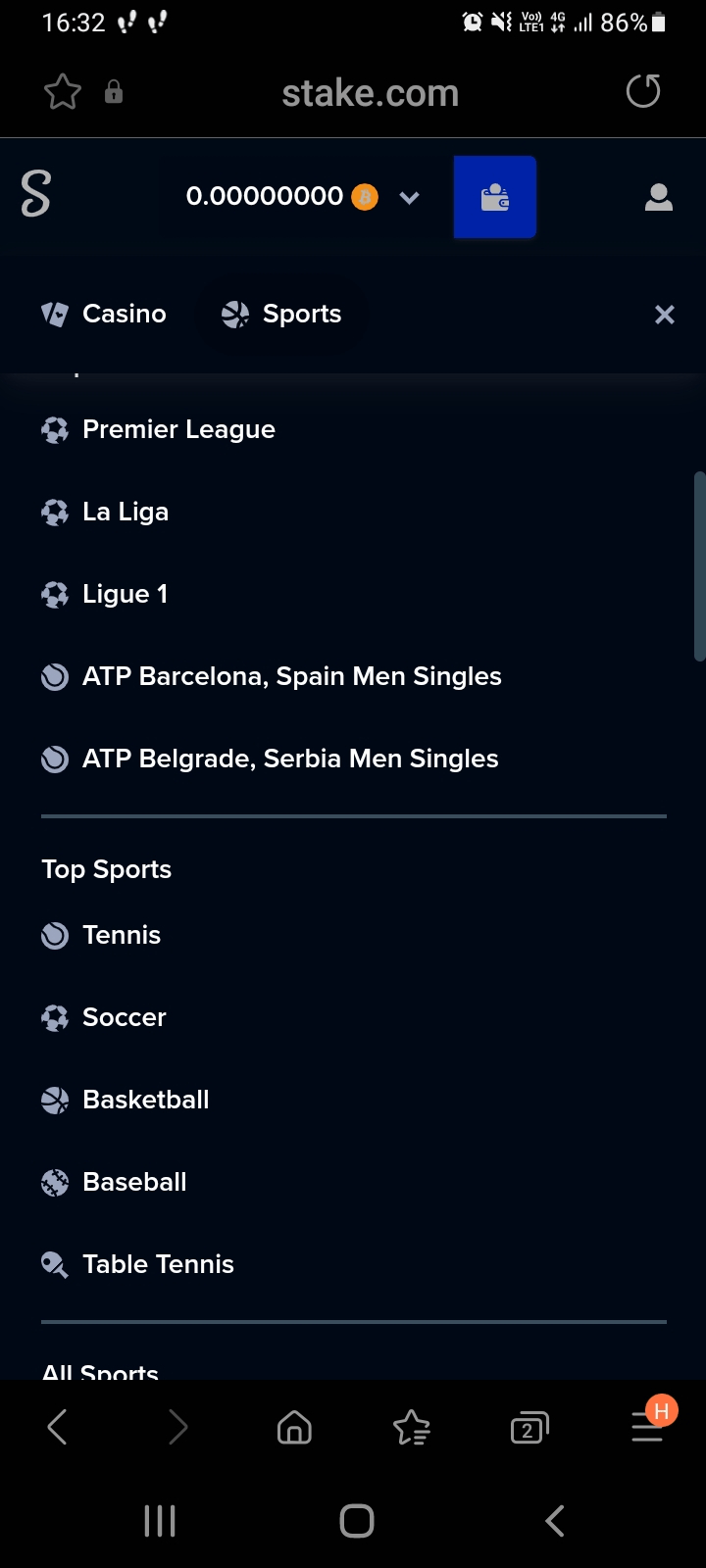The image size is (706, 1568).
Task: Switch to the Casino tab
Action: [105, 314]
